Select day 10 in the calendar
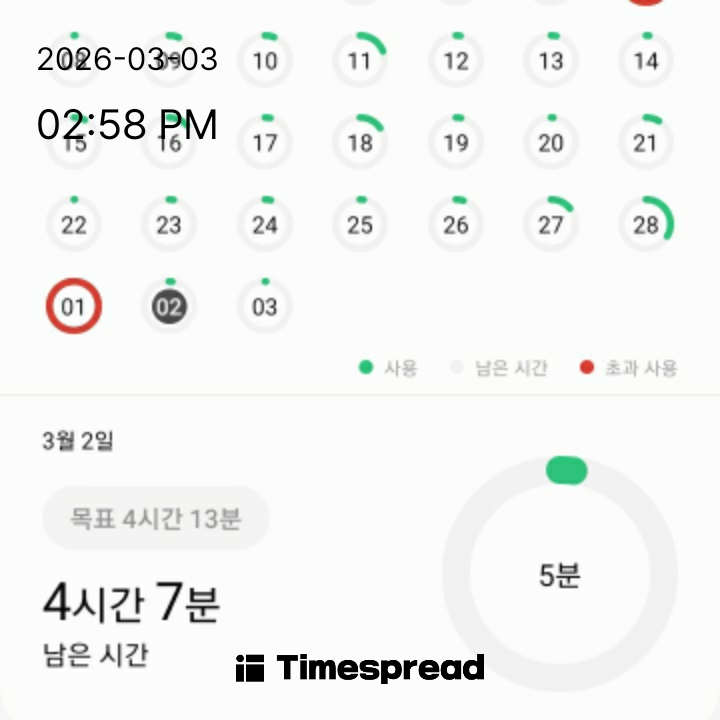 tap(265, 61)
